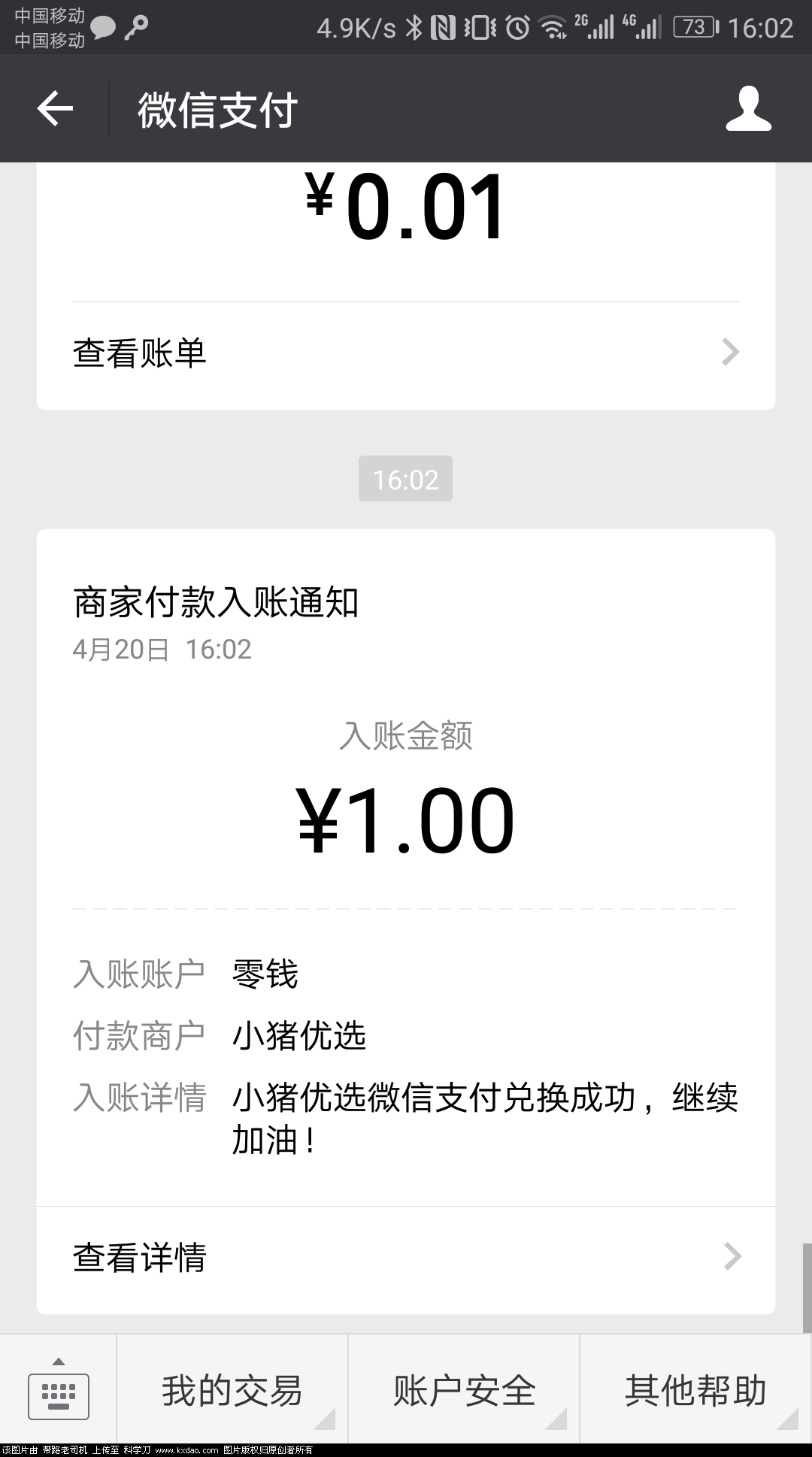
Task: Tap the back arrow to return
Action: pyautogui.click(x=53, y=109)
